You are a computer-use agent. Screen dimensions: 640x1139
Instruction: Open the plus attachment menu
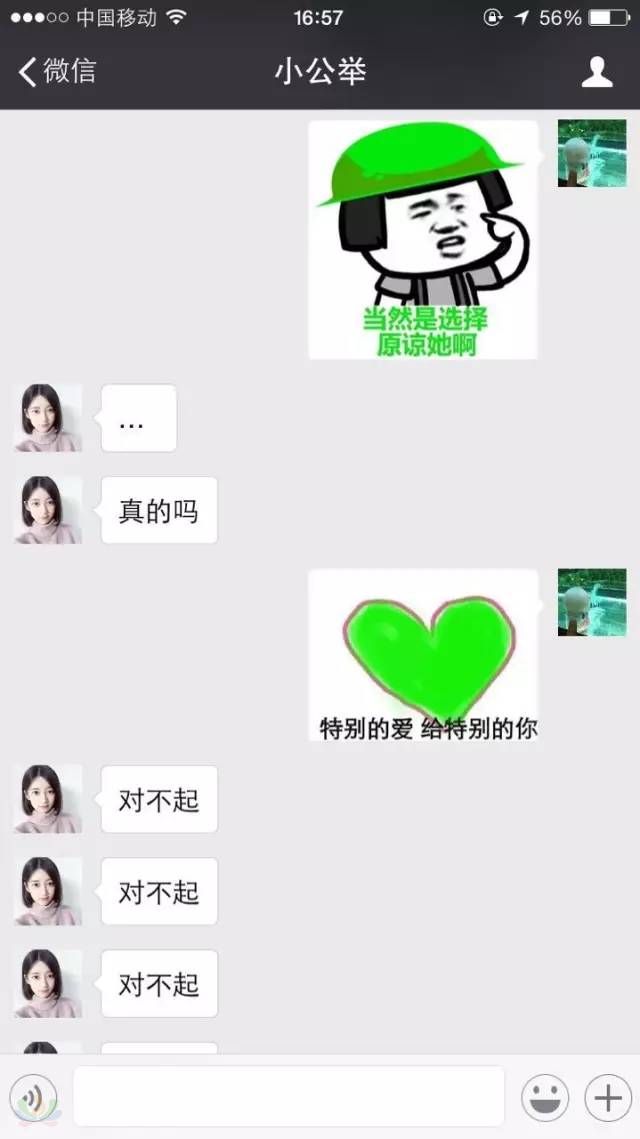pos(607,1098)
